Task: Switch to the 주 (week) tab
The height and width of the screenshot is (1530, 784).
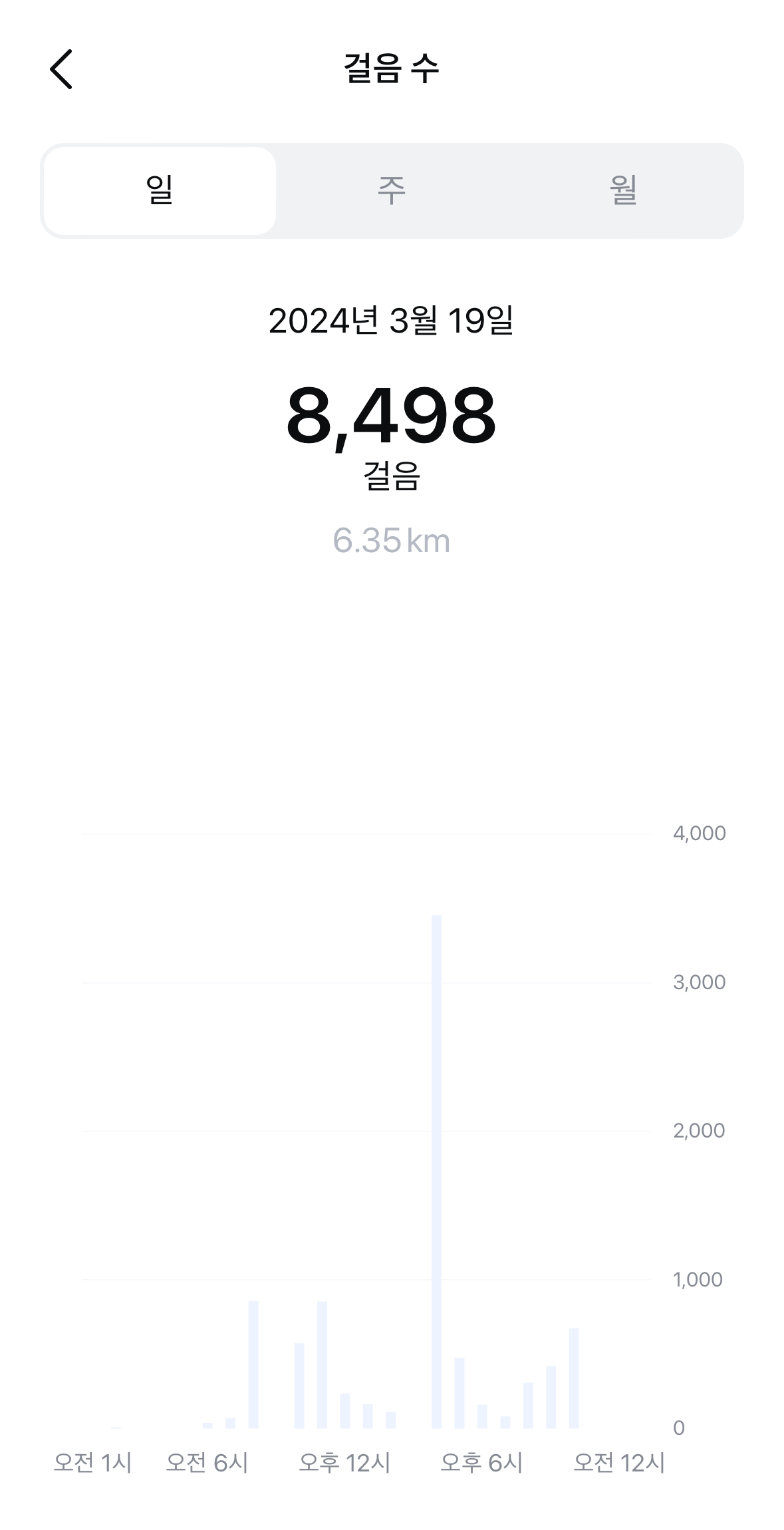Action: [x=391, y=191]
